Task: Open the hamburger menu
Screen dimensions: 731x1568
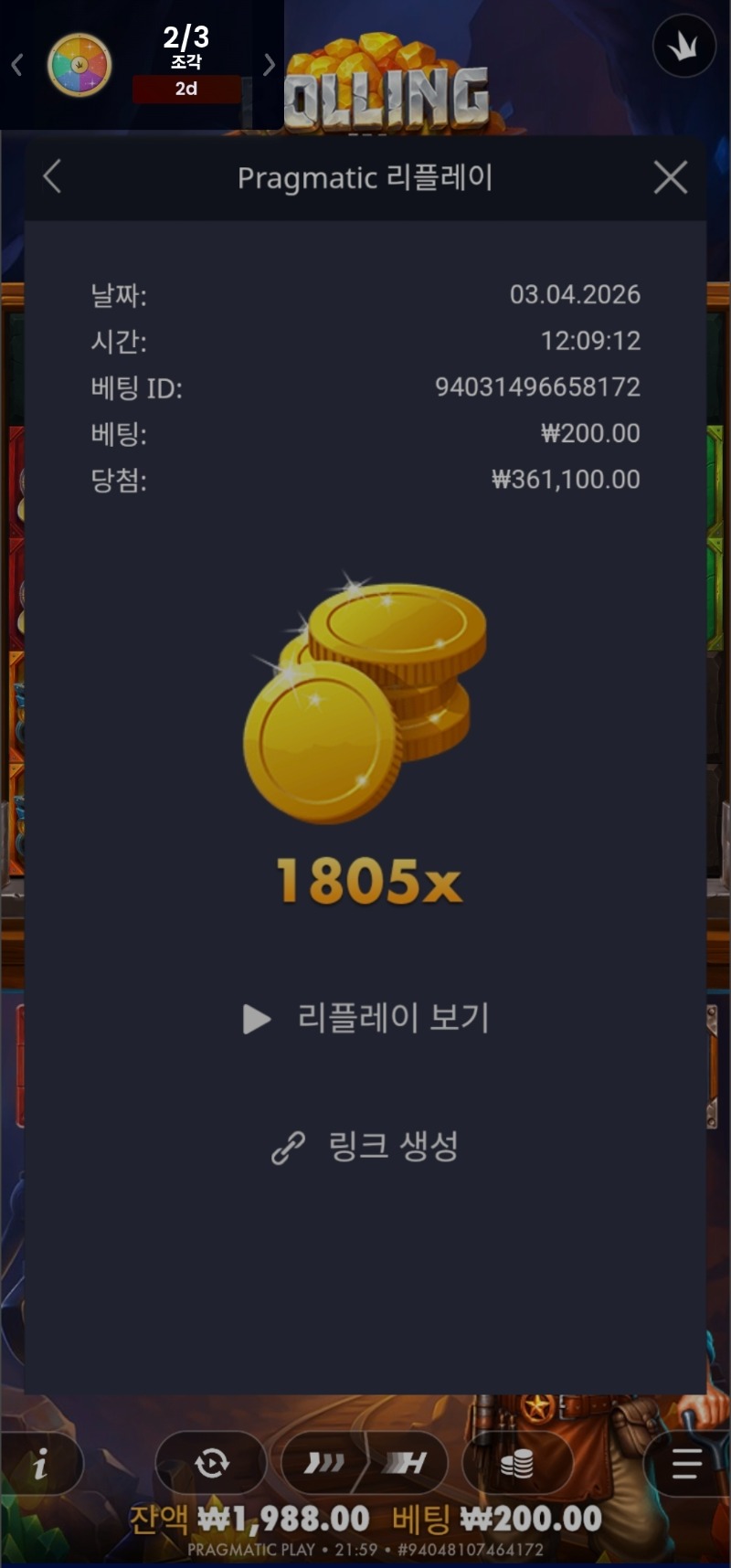Action: tap(686, 1464)
